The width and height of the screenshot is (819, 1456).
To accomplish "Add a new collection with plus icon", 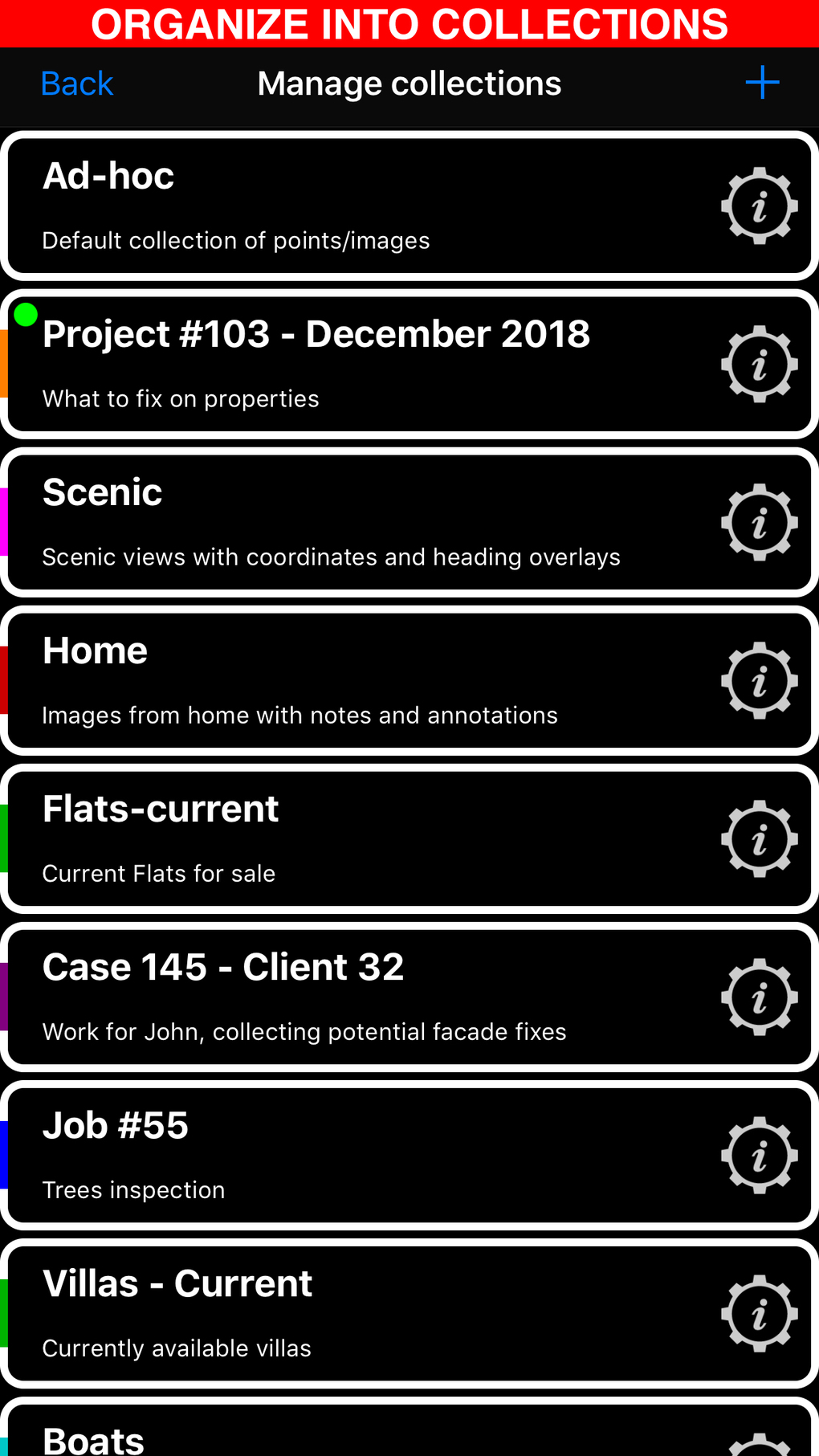I will click(x=762, y=83).
